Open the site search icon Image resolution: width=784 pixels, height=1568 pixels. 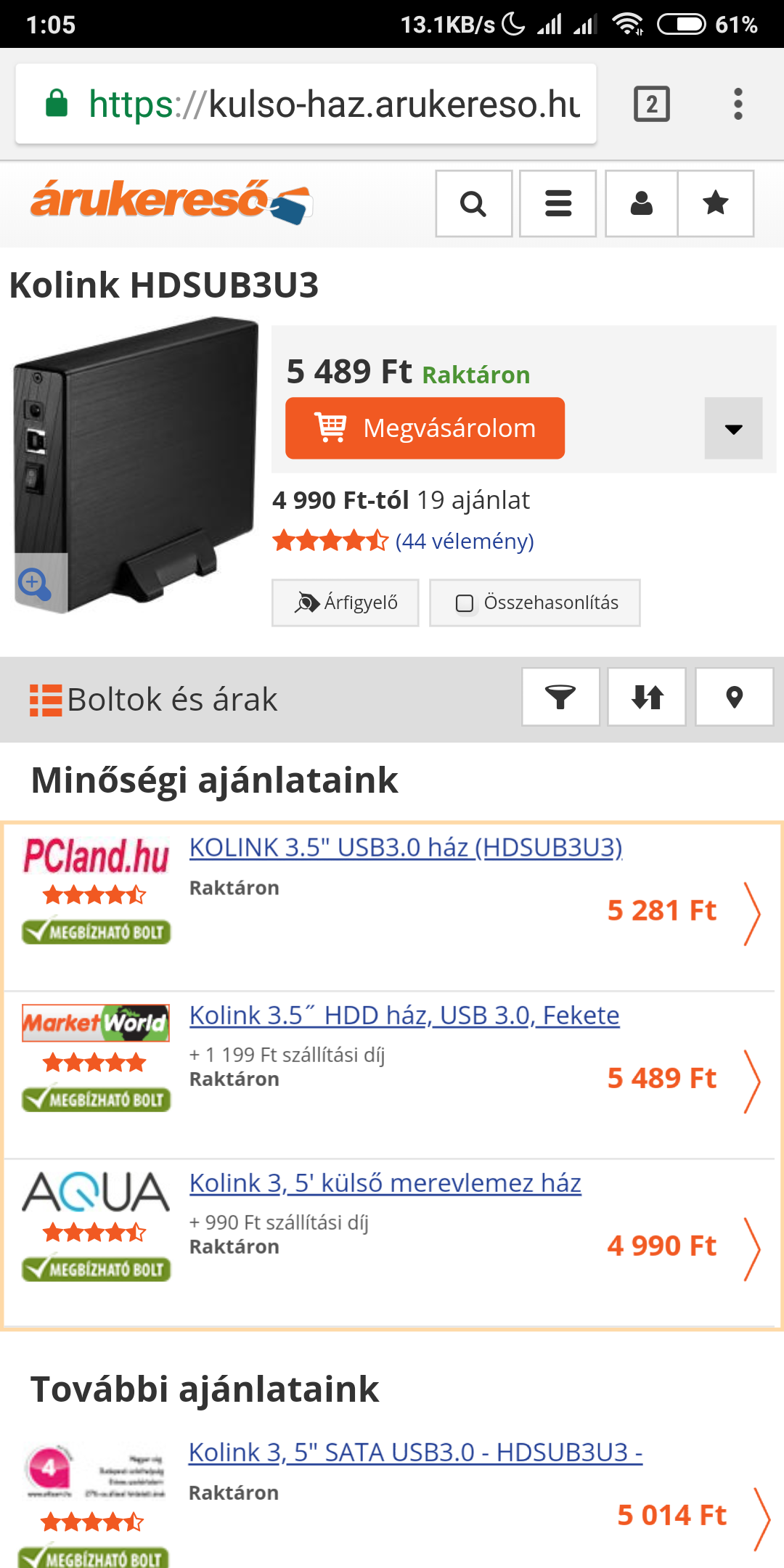click(x=473, y=204)
